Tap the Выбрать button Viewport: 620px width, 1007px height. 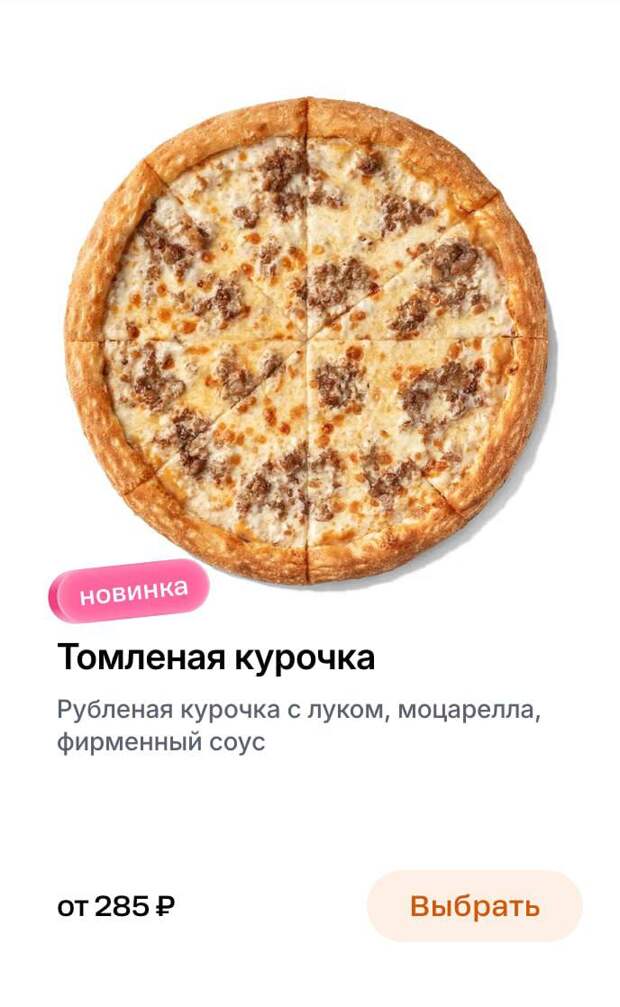click(474, 906)
